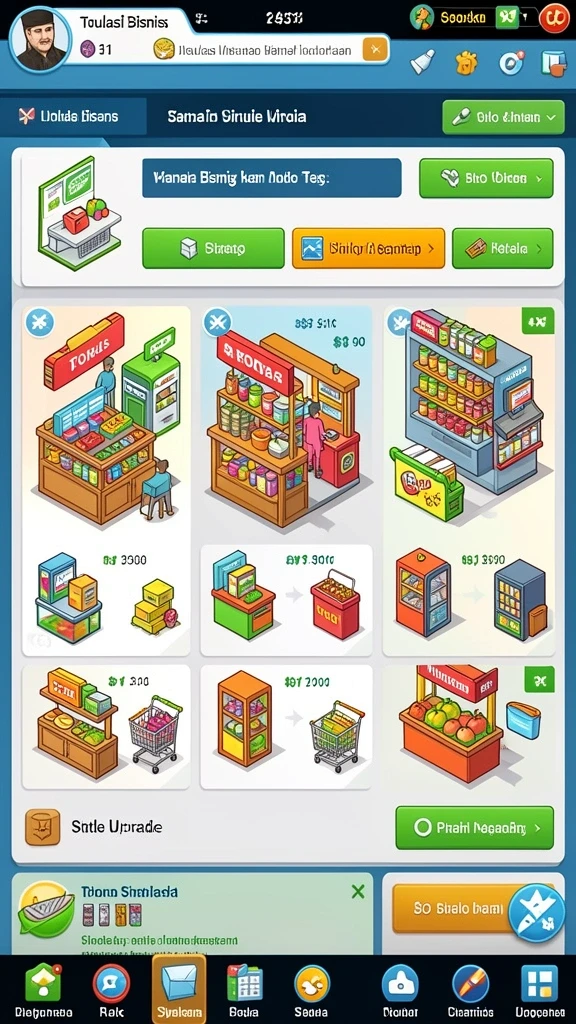Close the yellow X on the top info bar
The image size is (576, 1024).
tap(375, 49)
